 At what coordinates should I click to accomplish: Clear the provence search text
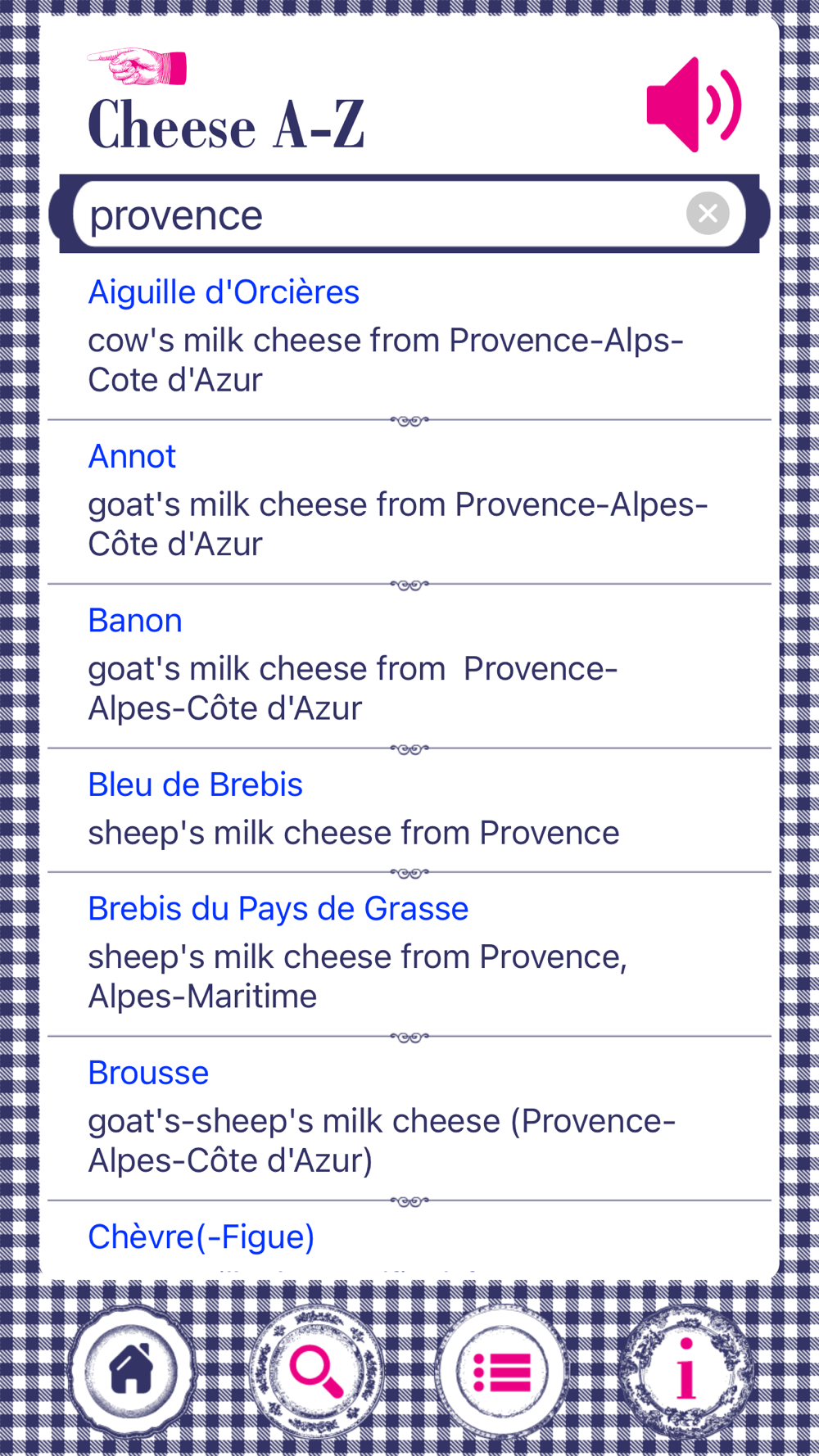[x=708, y=214]
